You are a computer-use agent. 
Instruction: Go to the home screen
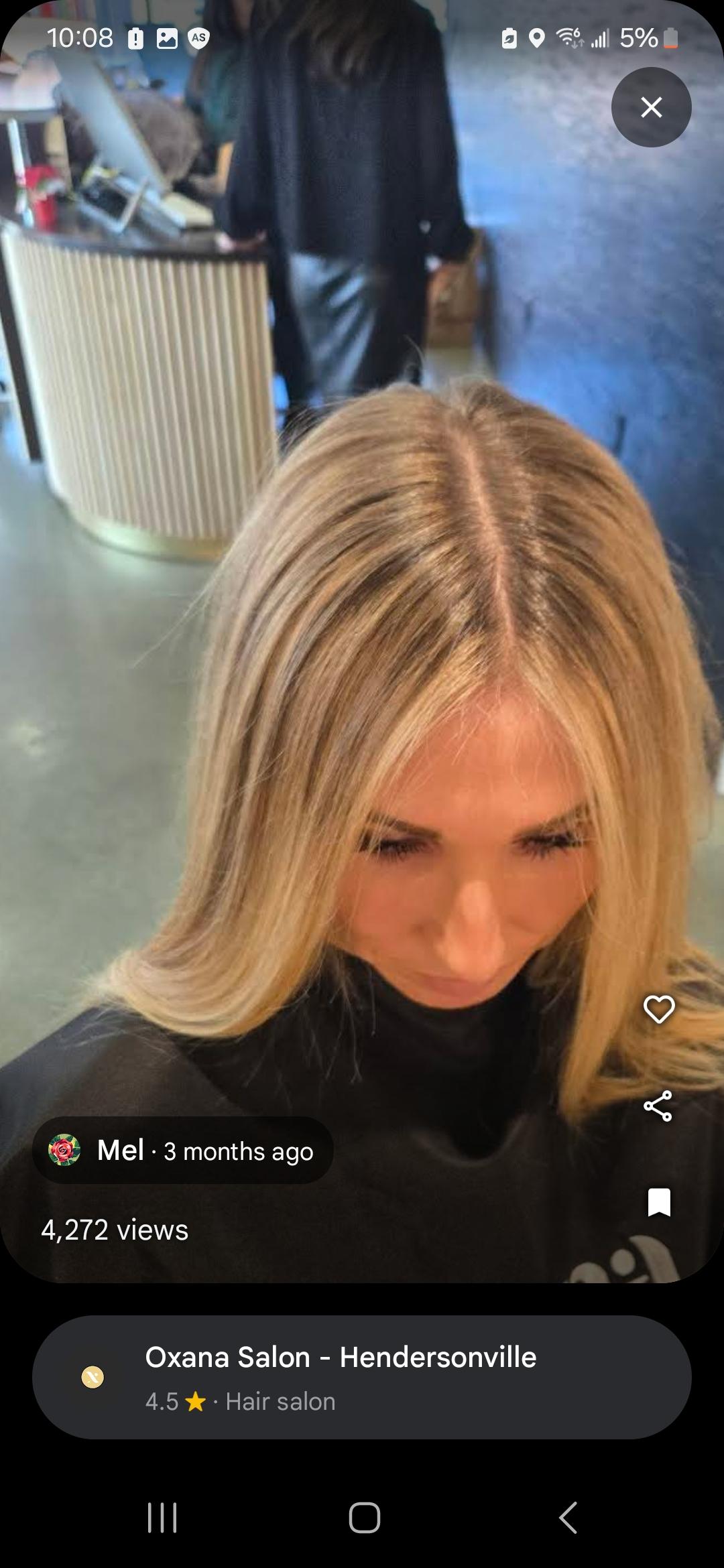click(x=364, y=1517)
